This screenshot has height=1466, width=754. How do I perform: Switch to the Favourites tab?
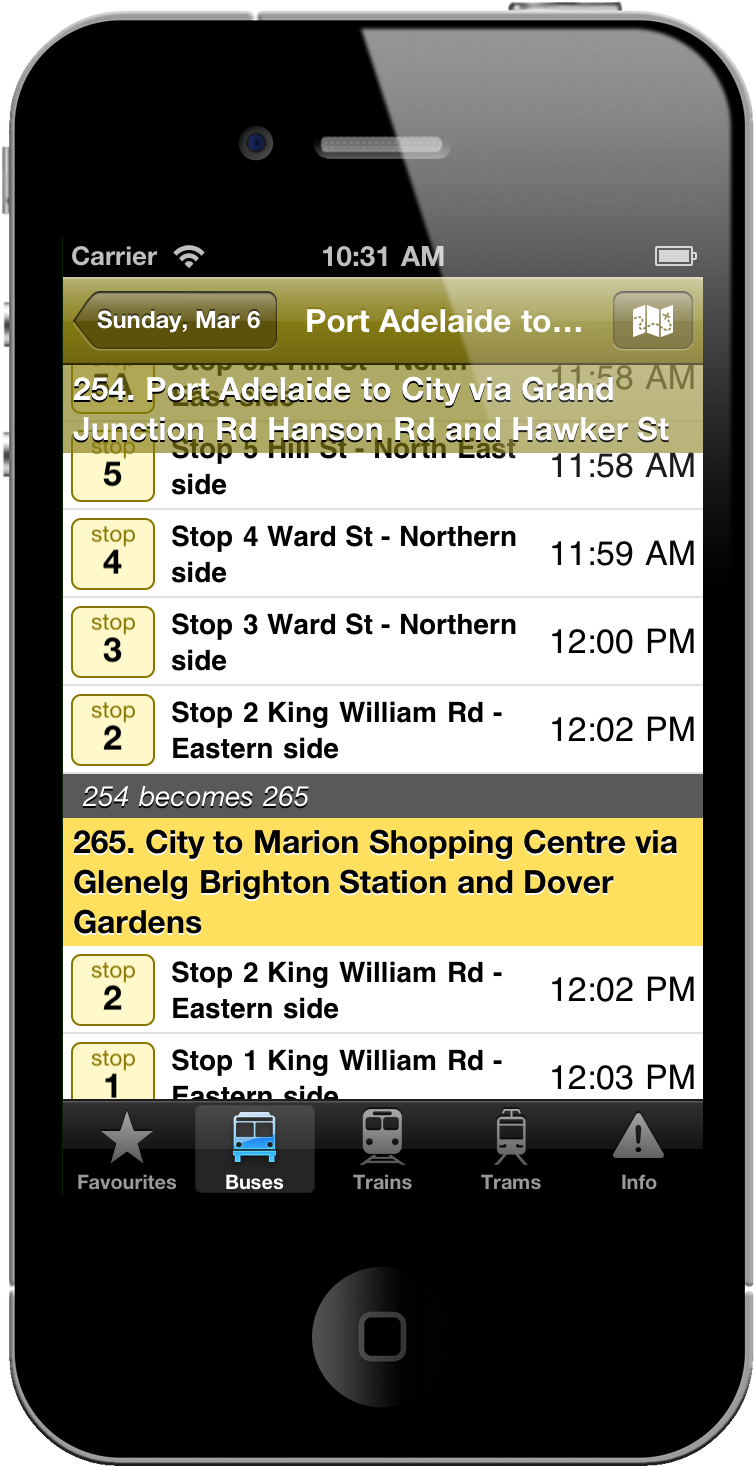tap(127, 1149)
